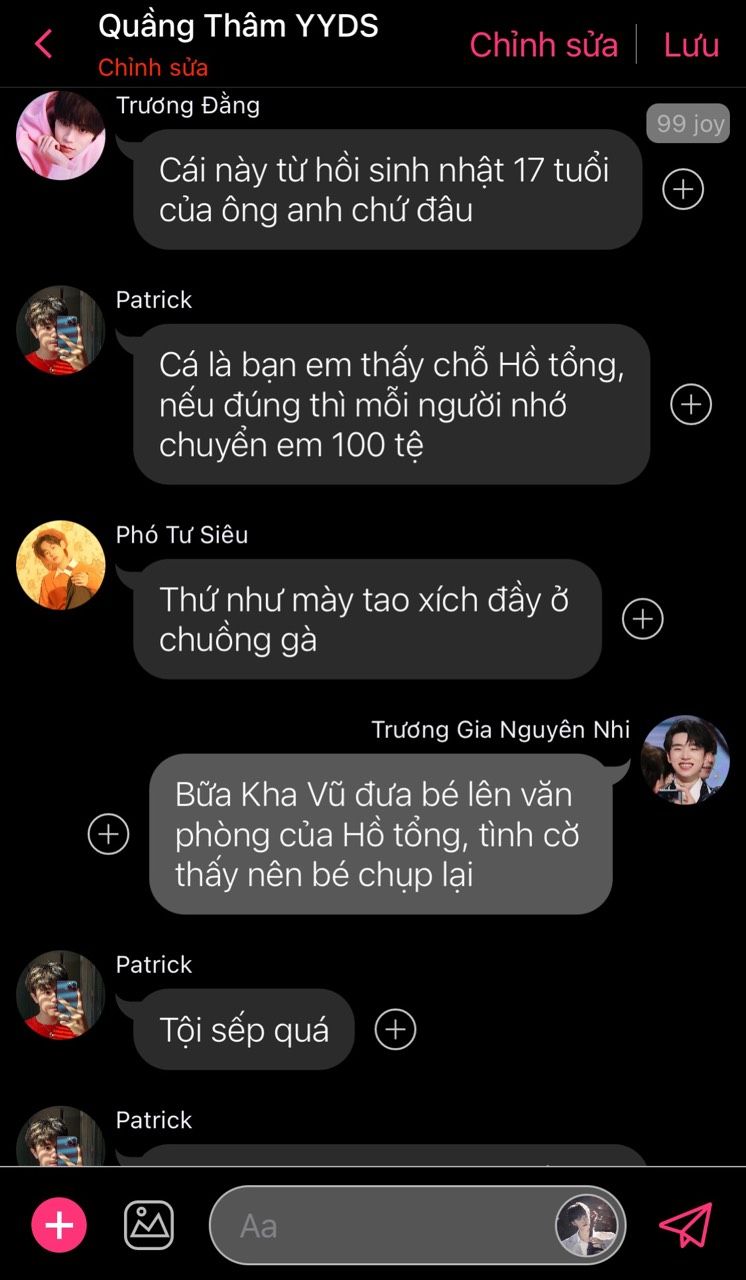The width and height of the screenshot is (746, 1280).
Task: Tap the plus beside Trương Gia Nguyên Nhi's message
Action: tap(108, 834)
